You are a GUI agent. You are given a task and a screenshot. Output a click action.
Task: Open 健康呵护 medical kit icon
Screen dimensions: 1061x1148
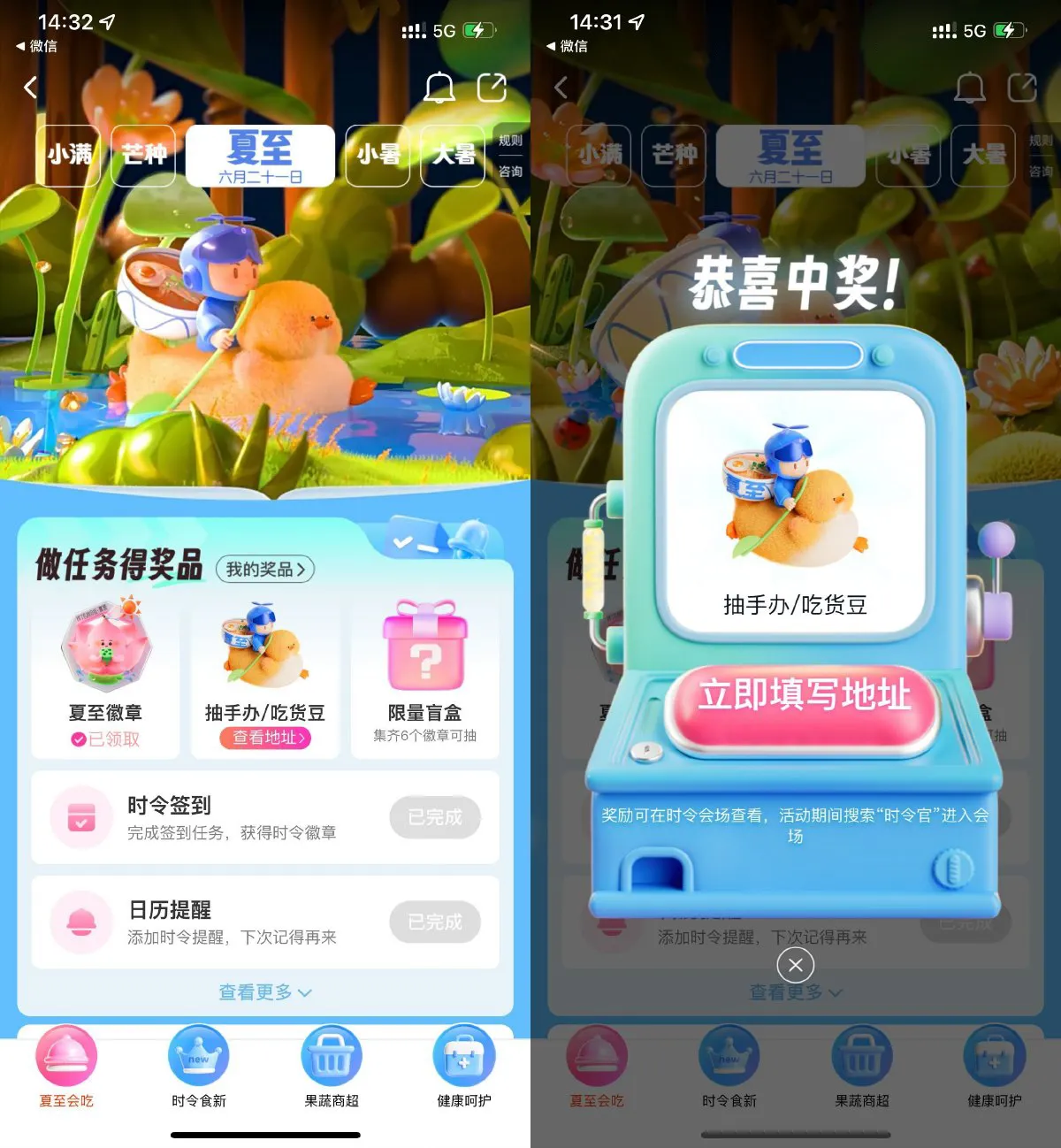pos(463,1055)
